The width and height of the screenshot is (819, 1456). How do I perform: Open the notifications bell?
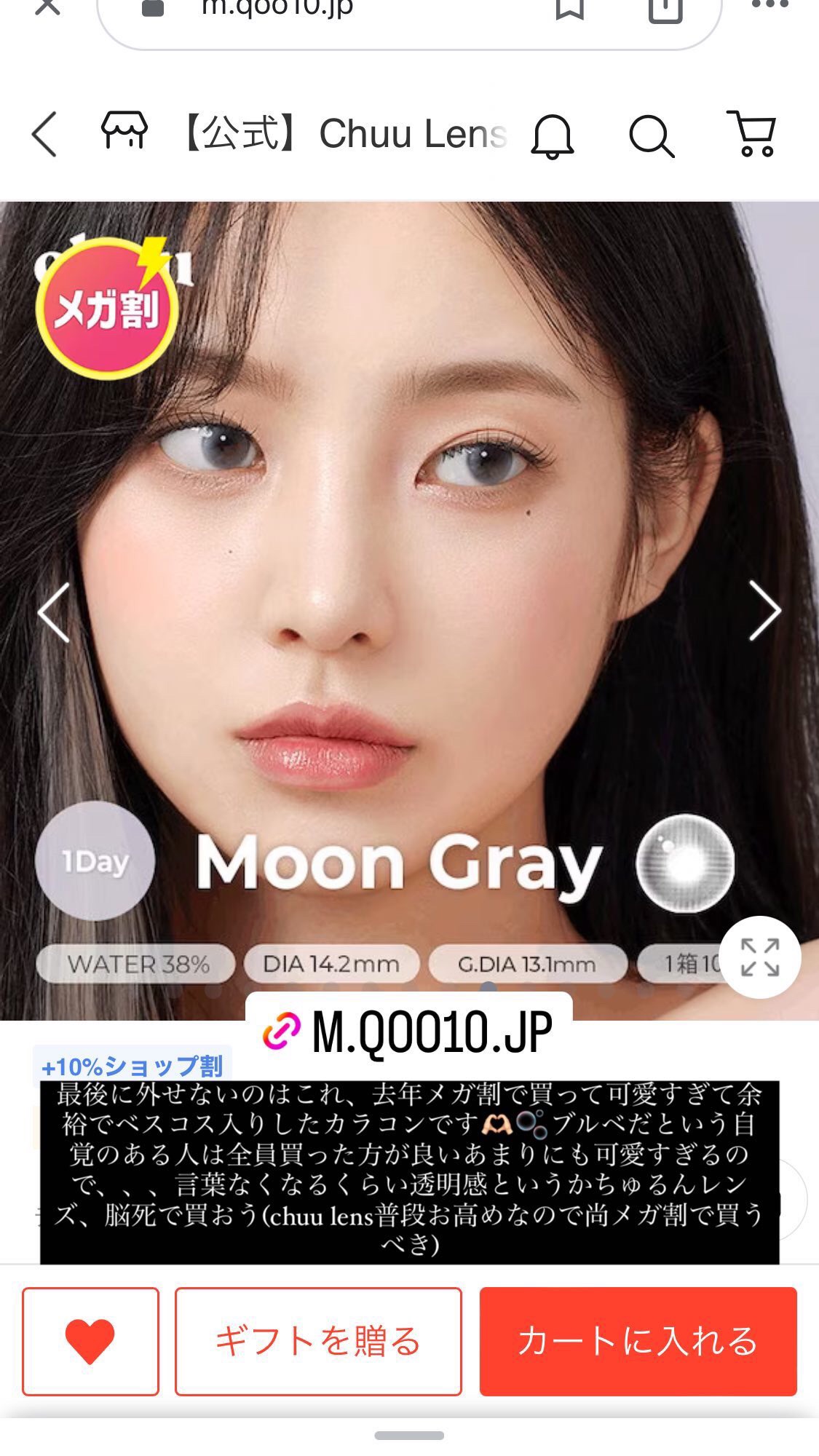552,135
